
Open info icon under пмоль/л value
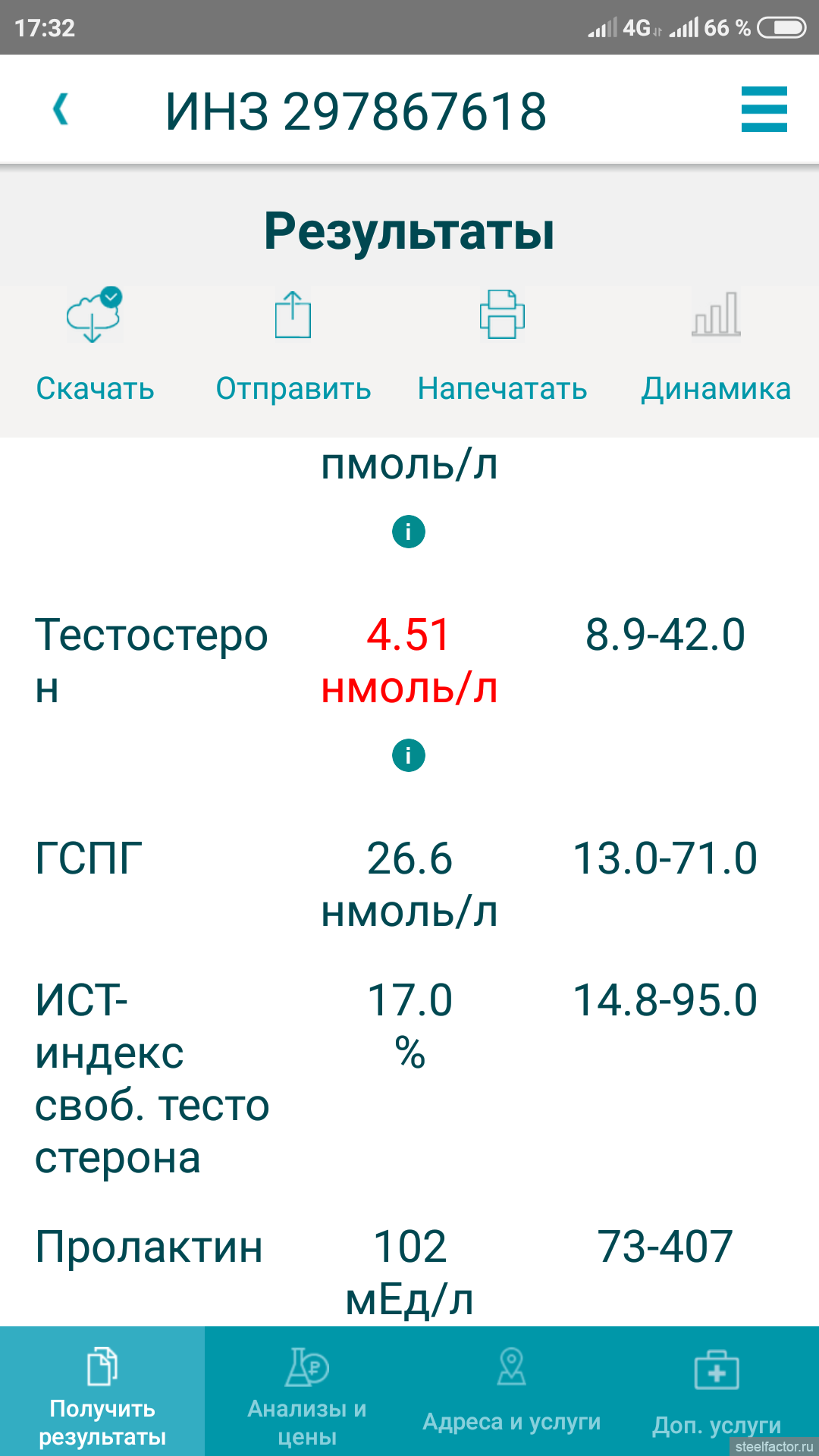pyautogui.click(x=409, y=532)
